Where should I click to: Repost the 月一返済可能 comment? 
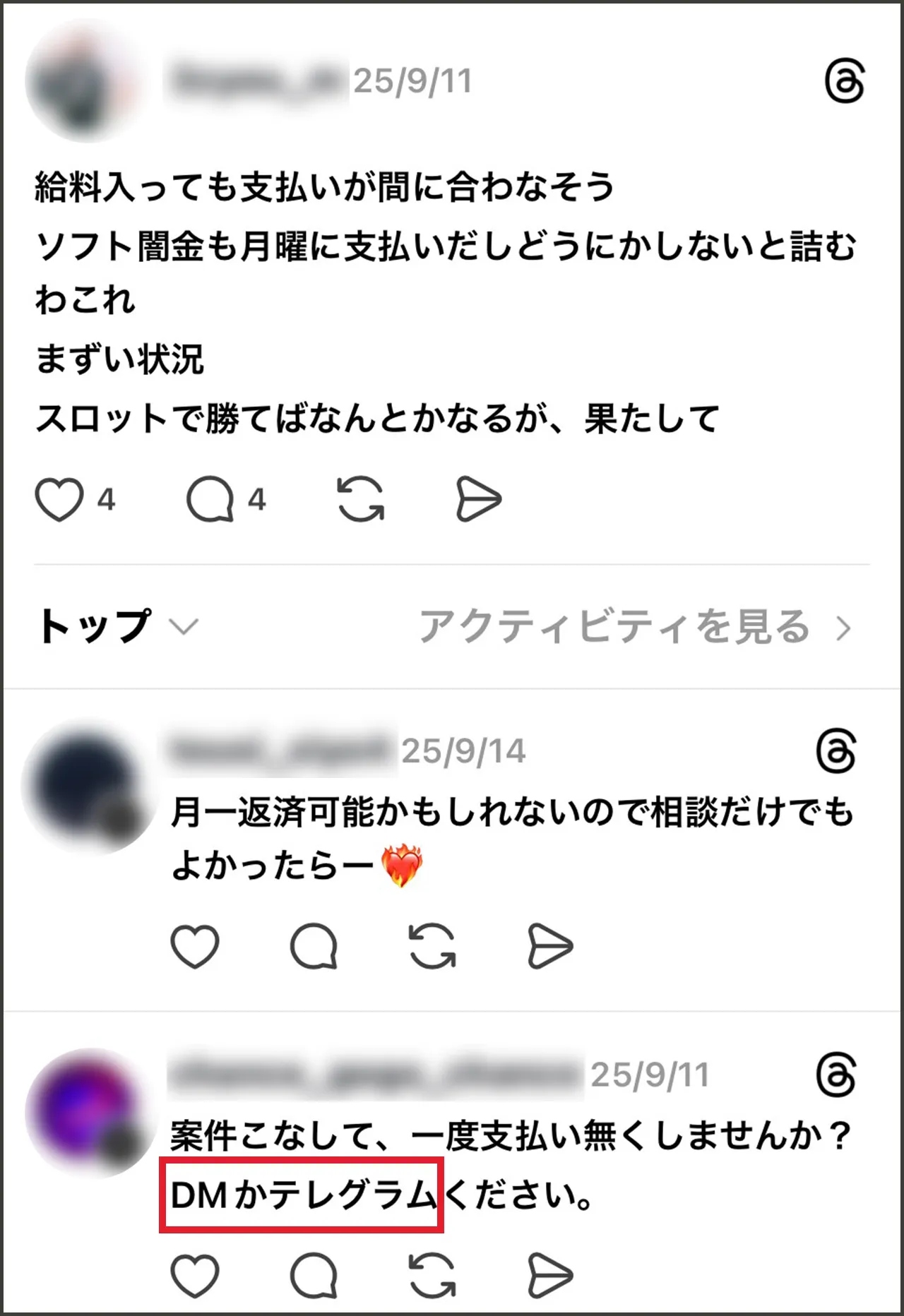[x=432, y=946]
